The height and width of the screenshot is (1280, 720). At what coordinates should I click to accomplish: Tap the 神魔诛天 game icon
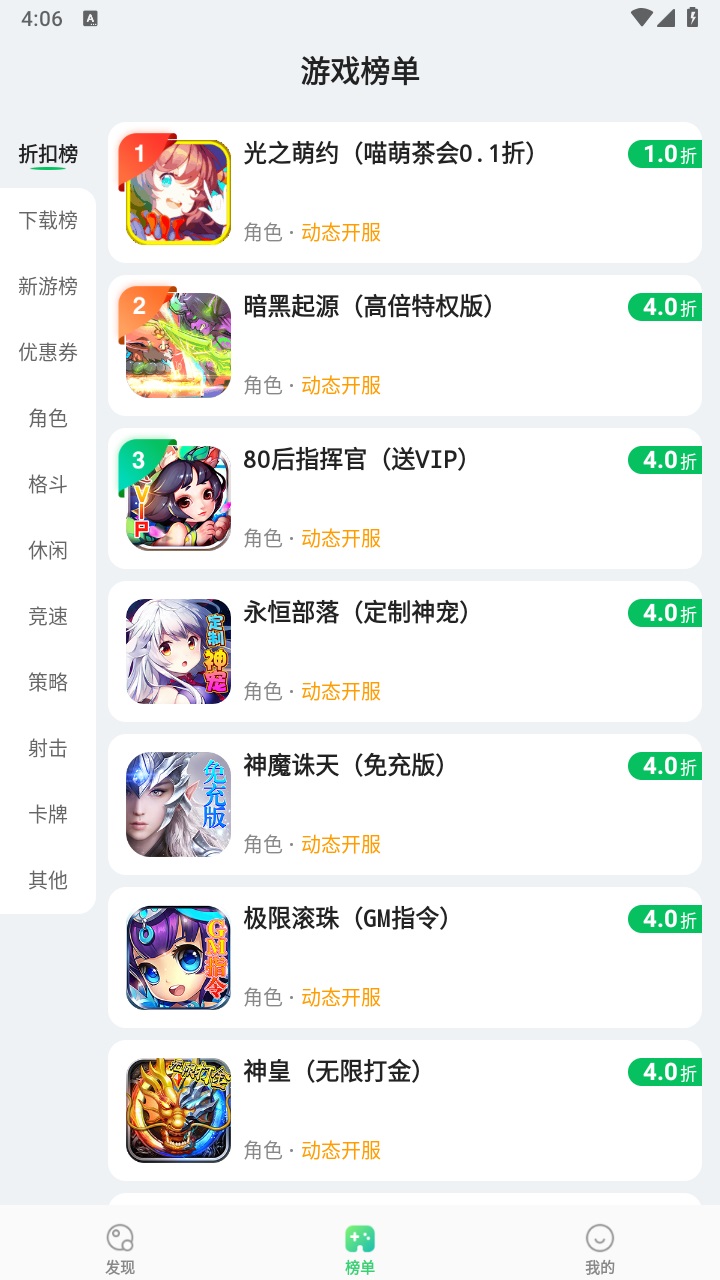(177, 804)
